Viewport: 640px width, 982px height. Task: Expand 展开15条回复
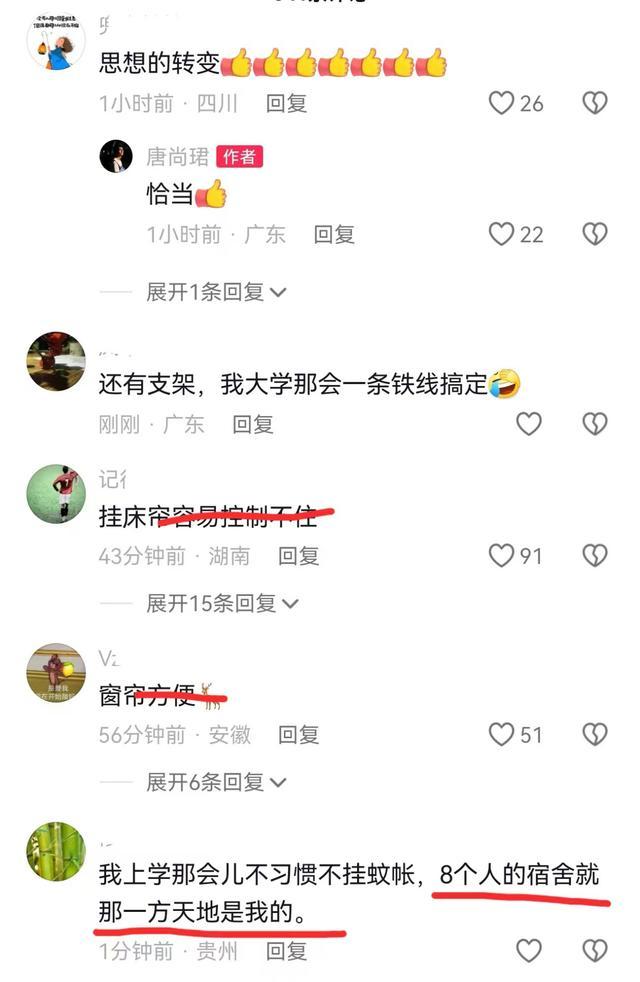coord(222,603)
